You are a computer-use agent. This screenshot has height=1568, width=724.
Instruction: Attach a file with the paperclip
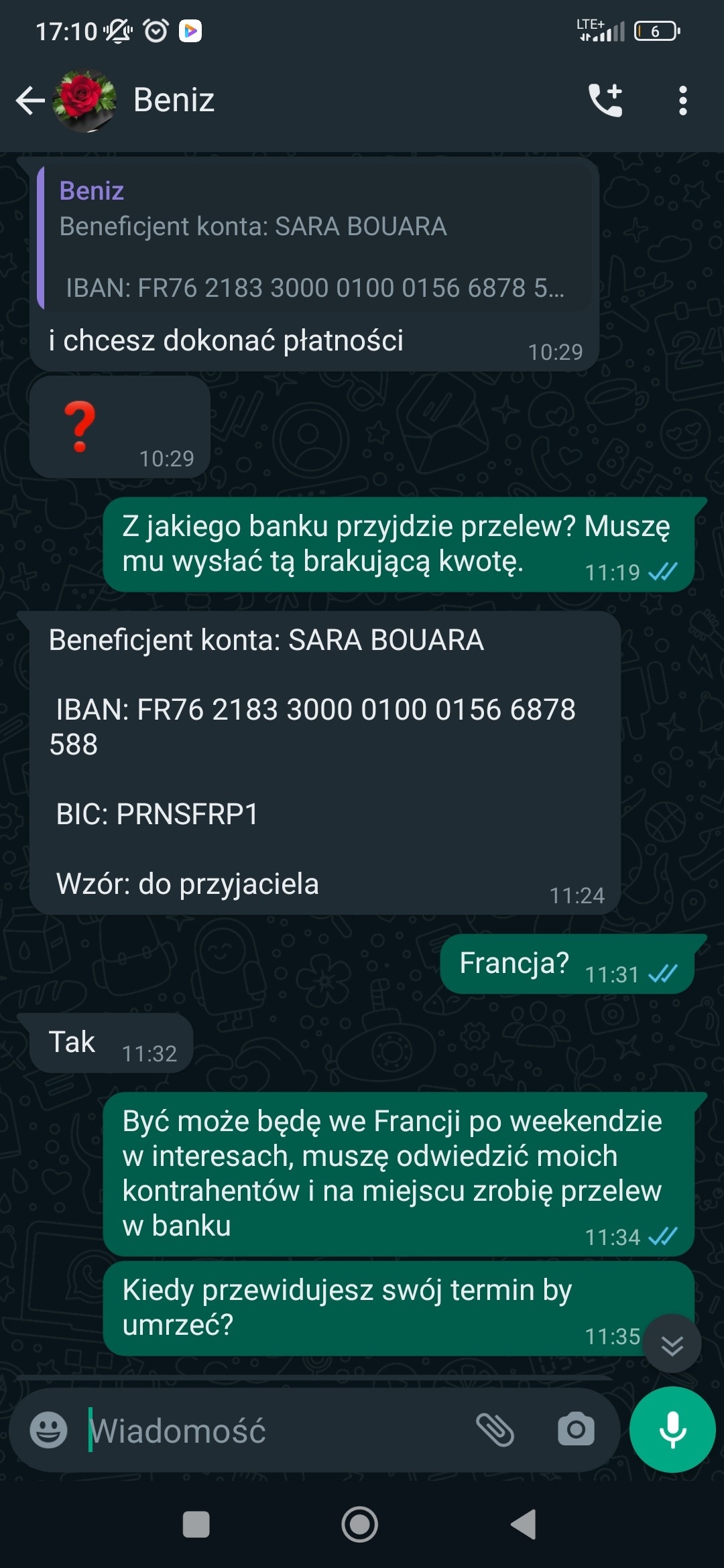pyautogui.click(x=495, y=1430)
